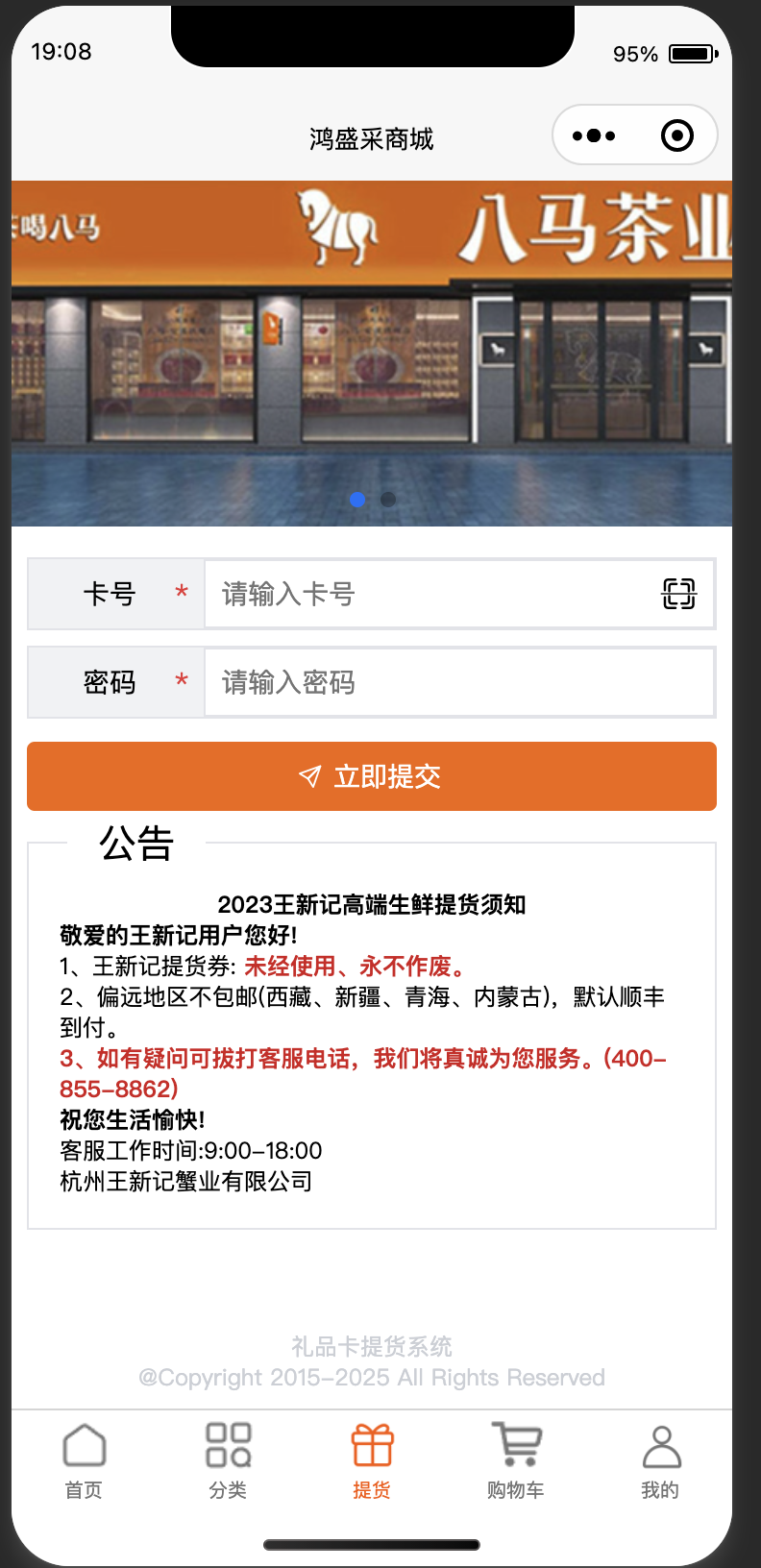
Task: Focus the 请输入密码 input field
Action: pyautogui.click(x=459, y=682)
